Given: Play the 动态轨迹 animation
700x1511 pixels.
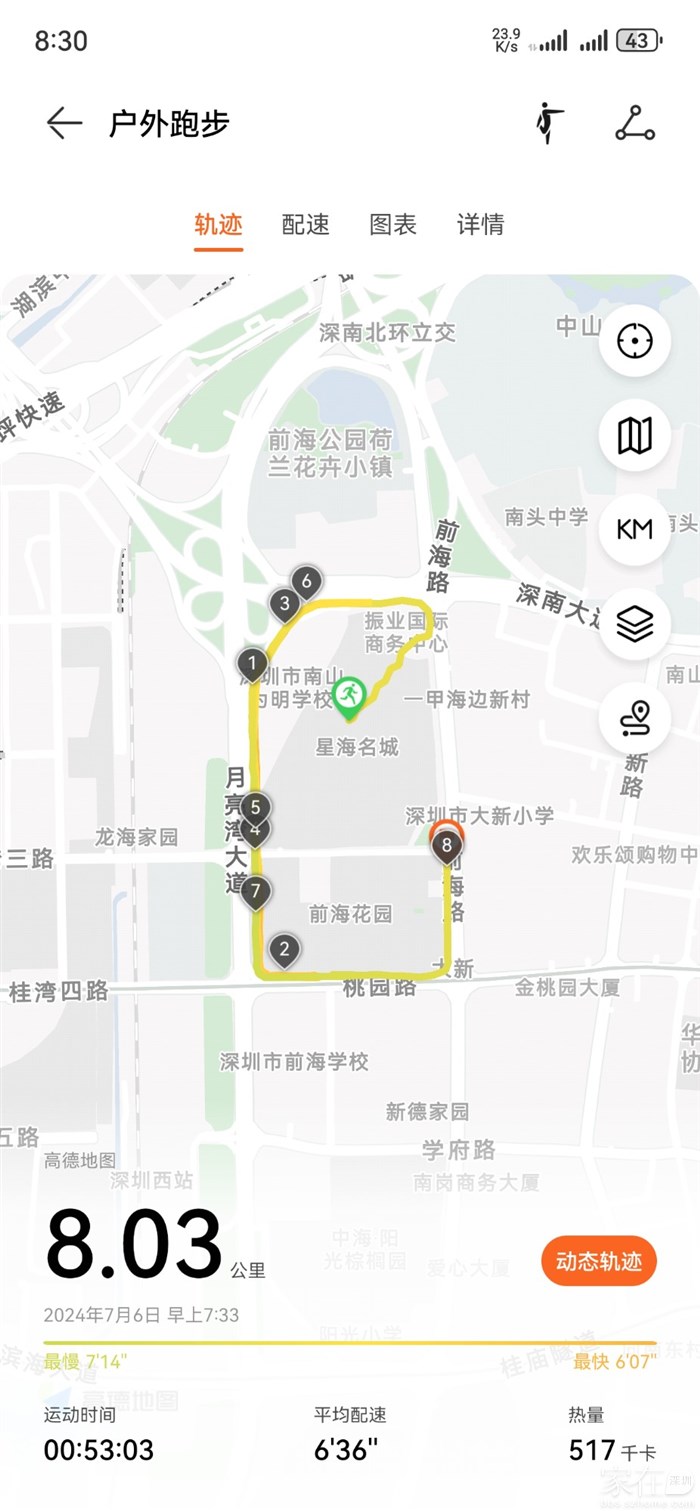Looking at the screenshot, I should point(598,1261).
